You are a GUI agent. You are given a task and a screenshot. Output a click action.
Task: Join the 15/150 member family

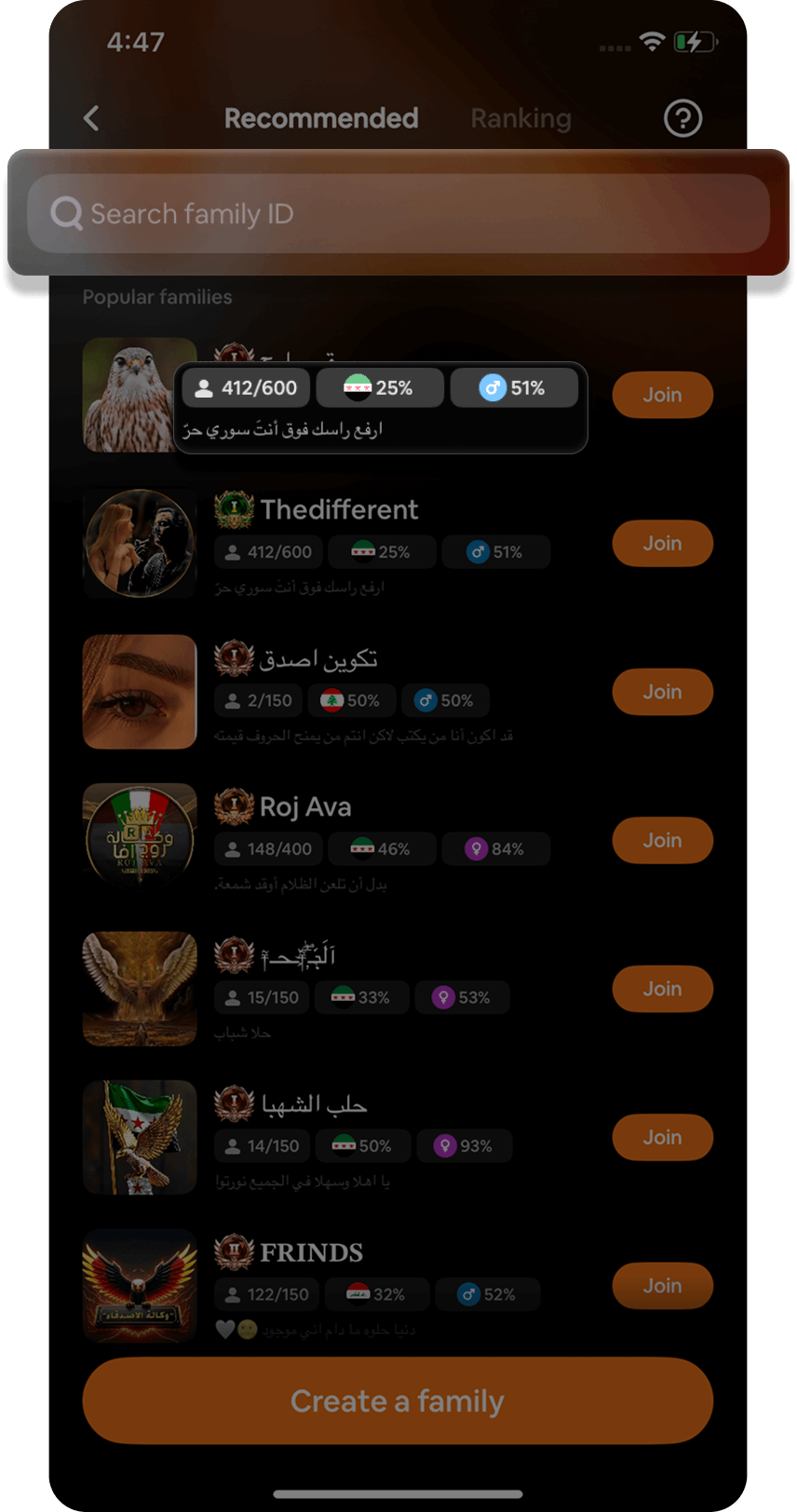pyautogui.click(x=662, y=989)
